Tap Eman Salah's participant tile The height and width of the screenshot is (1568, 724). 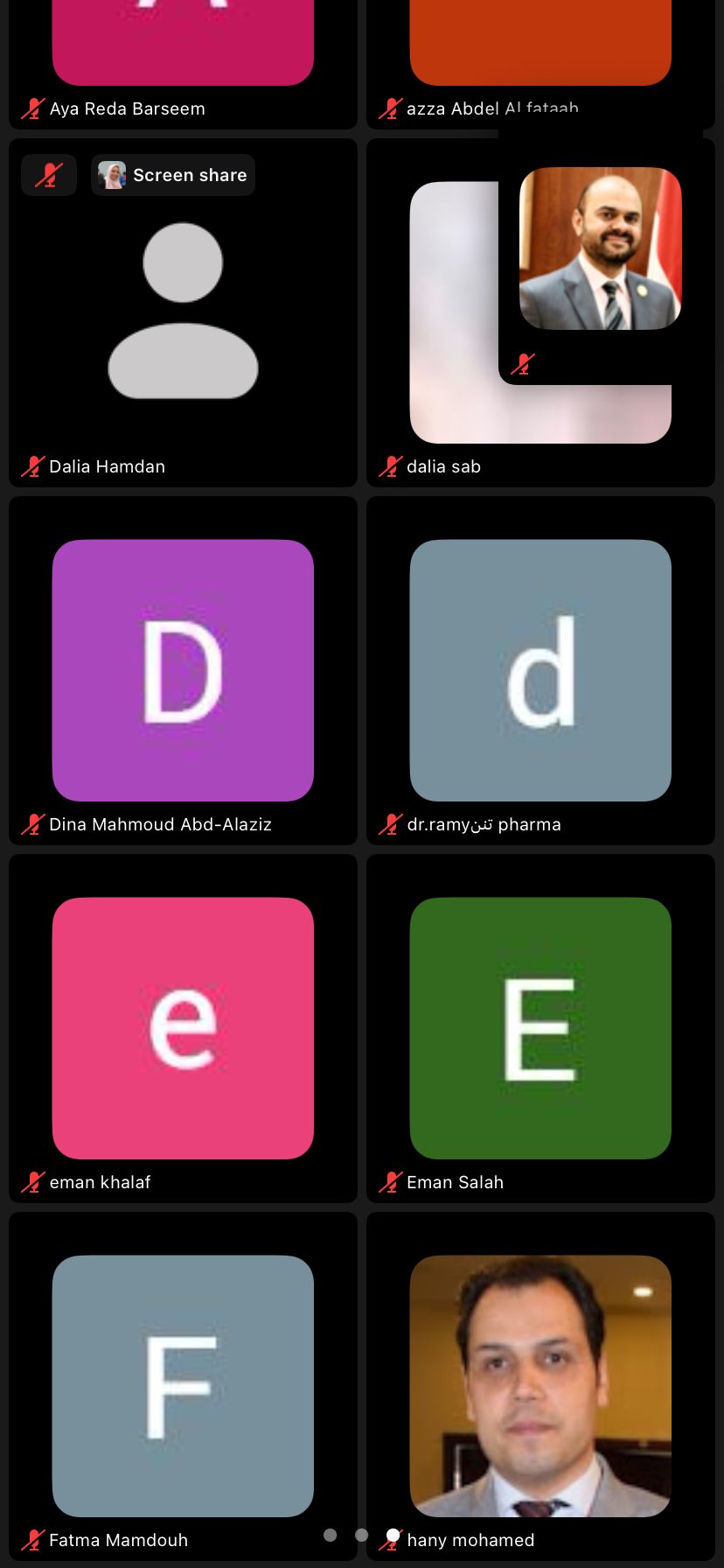[540, 1028]
